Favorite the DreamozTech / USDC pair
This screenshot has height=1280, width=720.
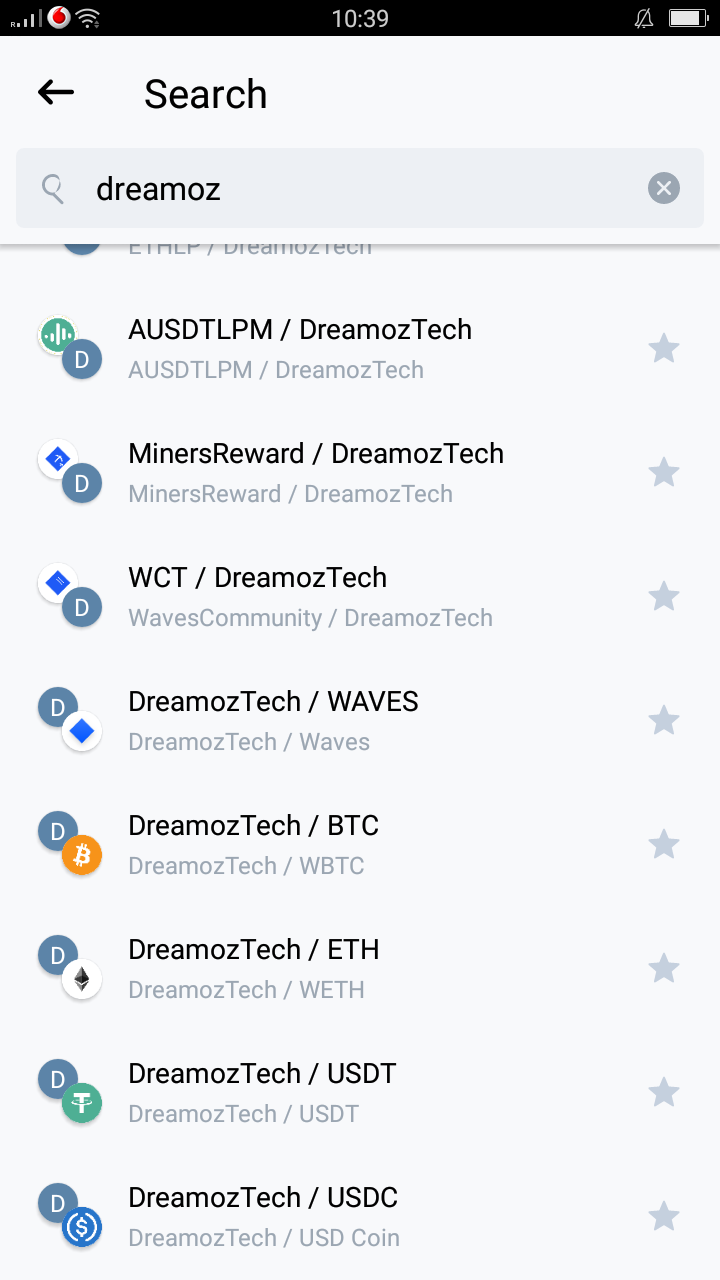[664, 1216]
